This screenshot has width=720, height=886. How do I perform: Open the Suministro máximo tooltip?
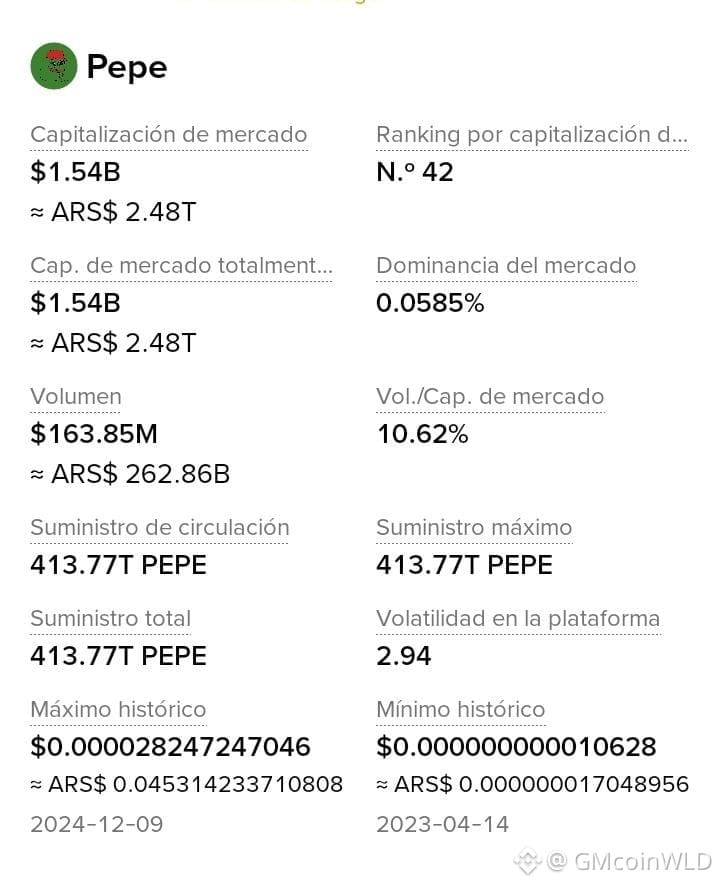[474, 528]
